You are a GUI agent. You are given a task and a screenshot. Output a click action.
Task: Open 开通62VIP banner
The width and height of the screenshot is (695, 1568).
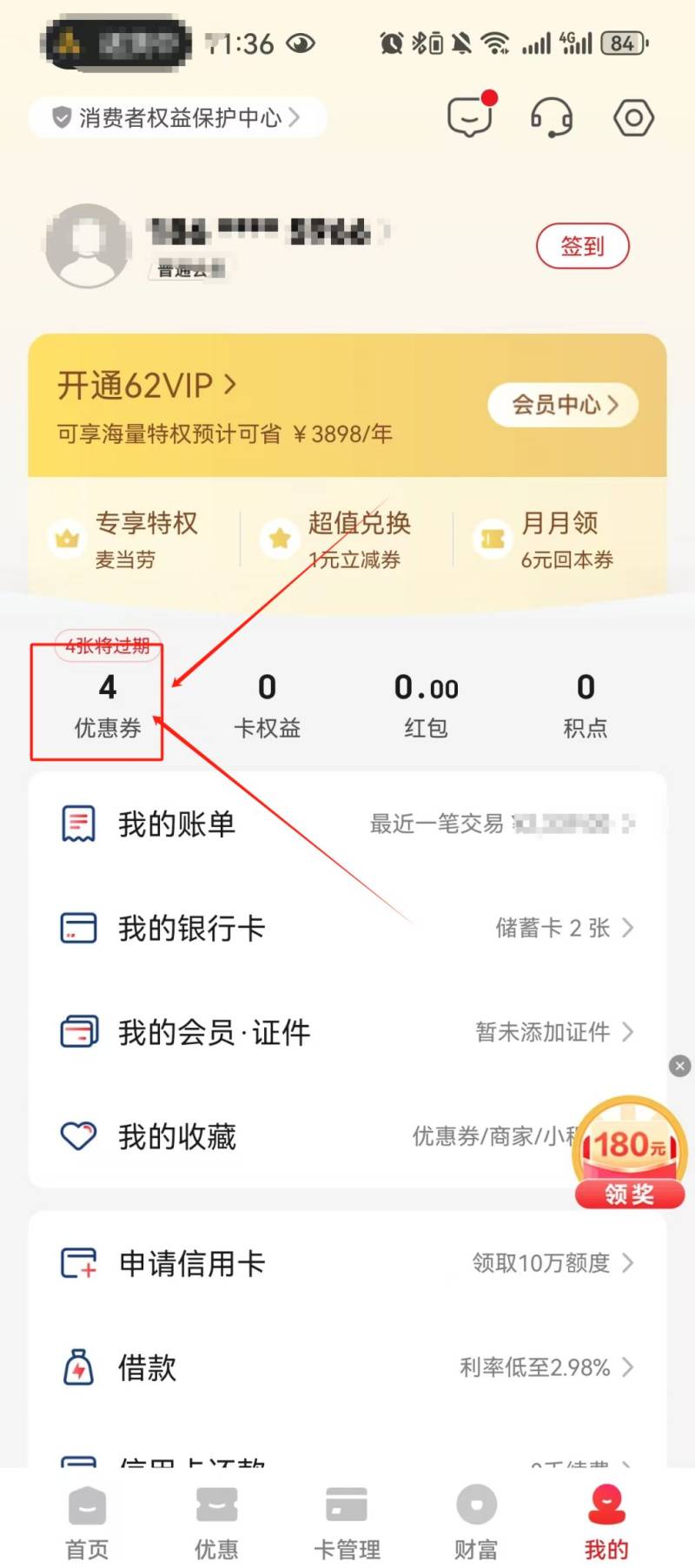[148, 385]
